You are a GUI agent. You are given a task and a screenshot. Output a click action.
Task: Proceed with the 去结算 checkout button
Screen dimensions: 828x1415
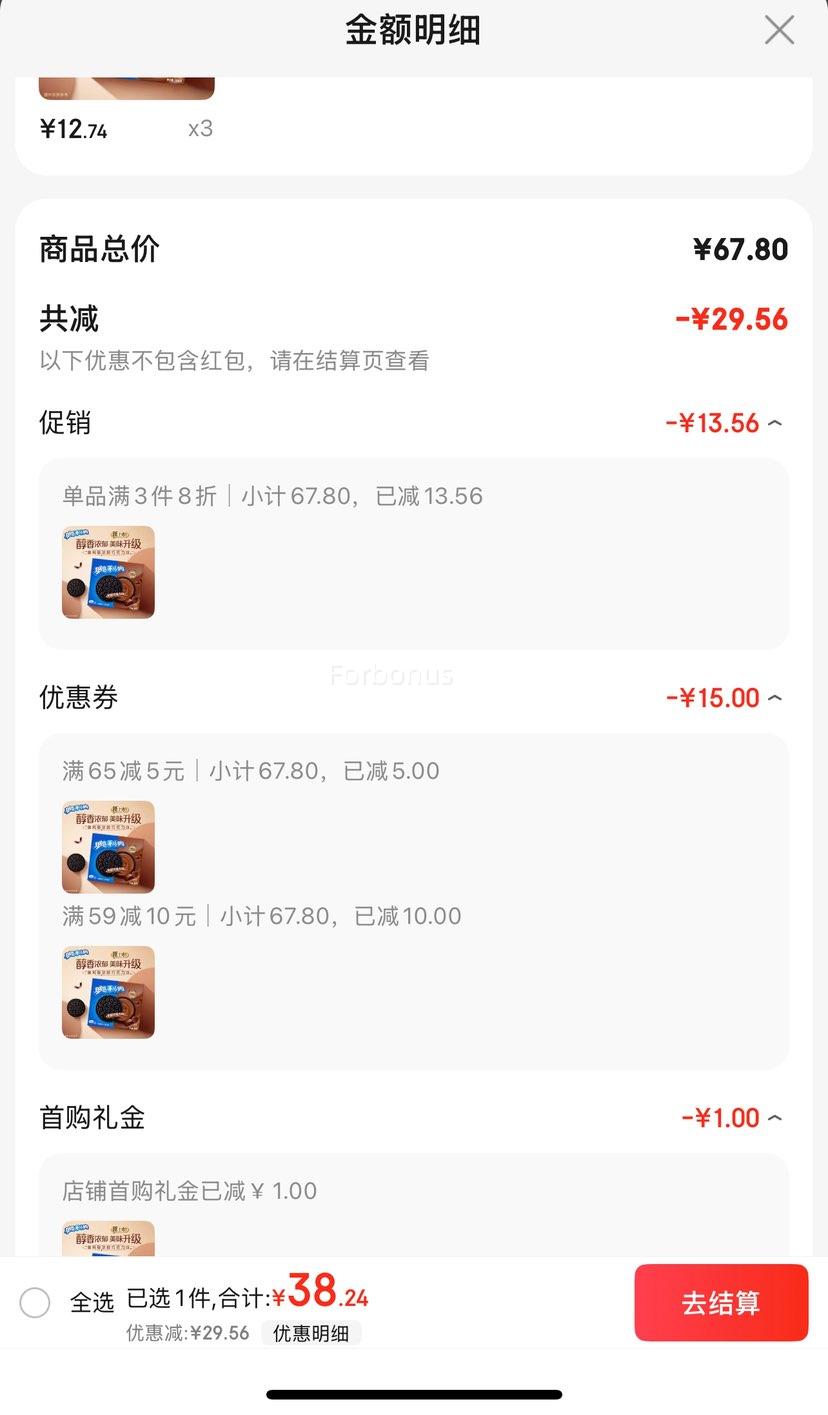click(721, 1303)
